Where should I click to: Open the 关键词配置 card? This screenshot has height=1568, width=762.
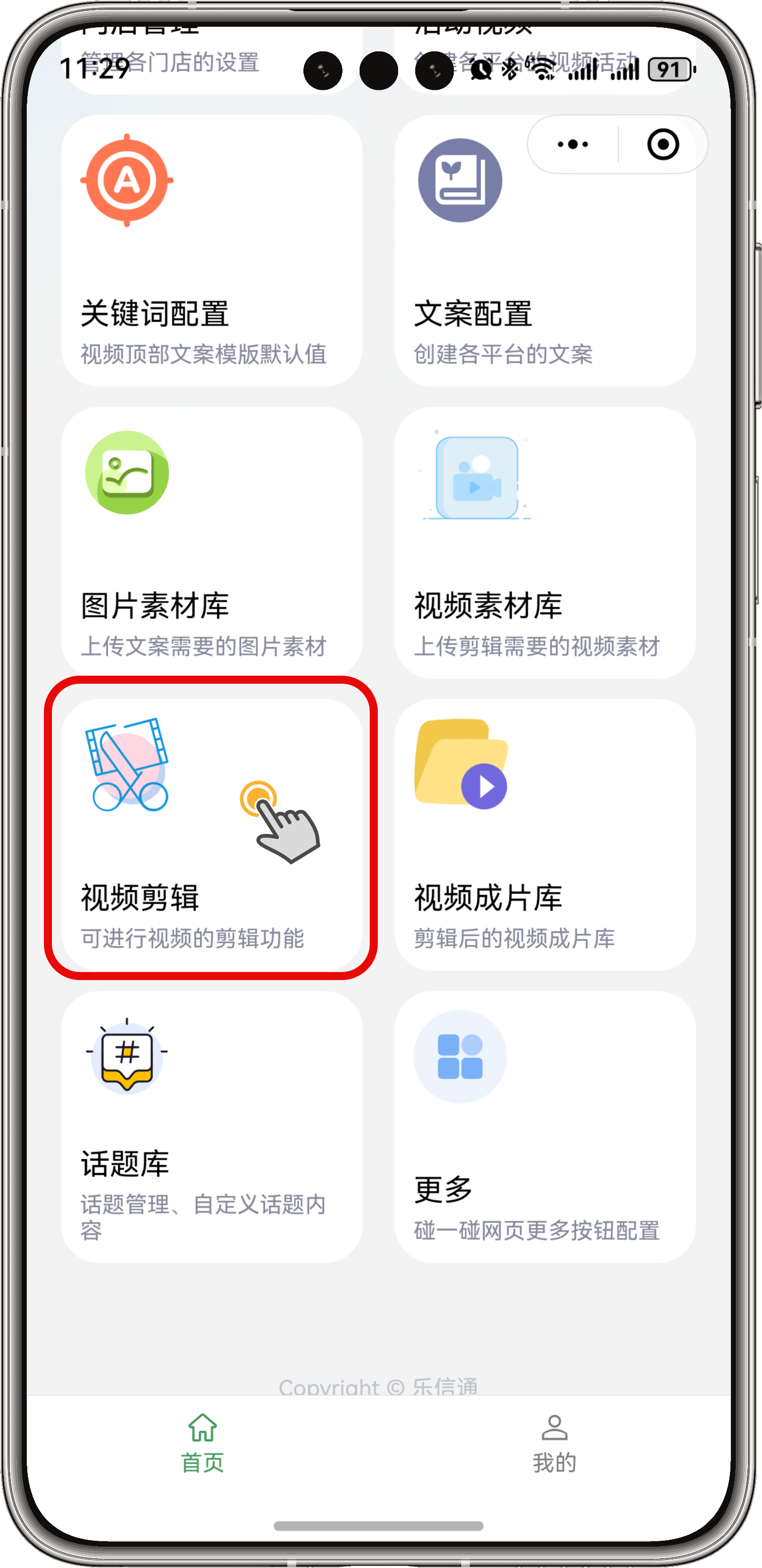[211, 250]
